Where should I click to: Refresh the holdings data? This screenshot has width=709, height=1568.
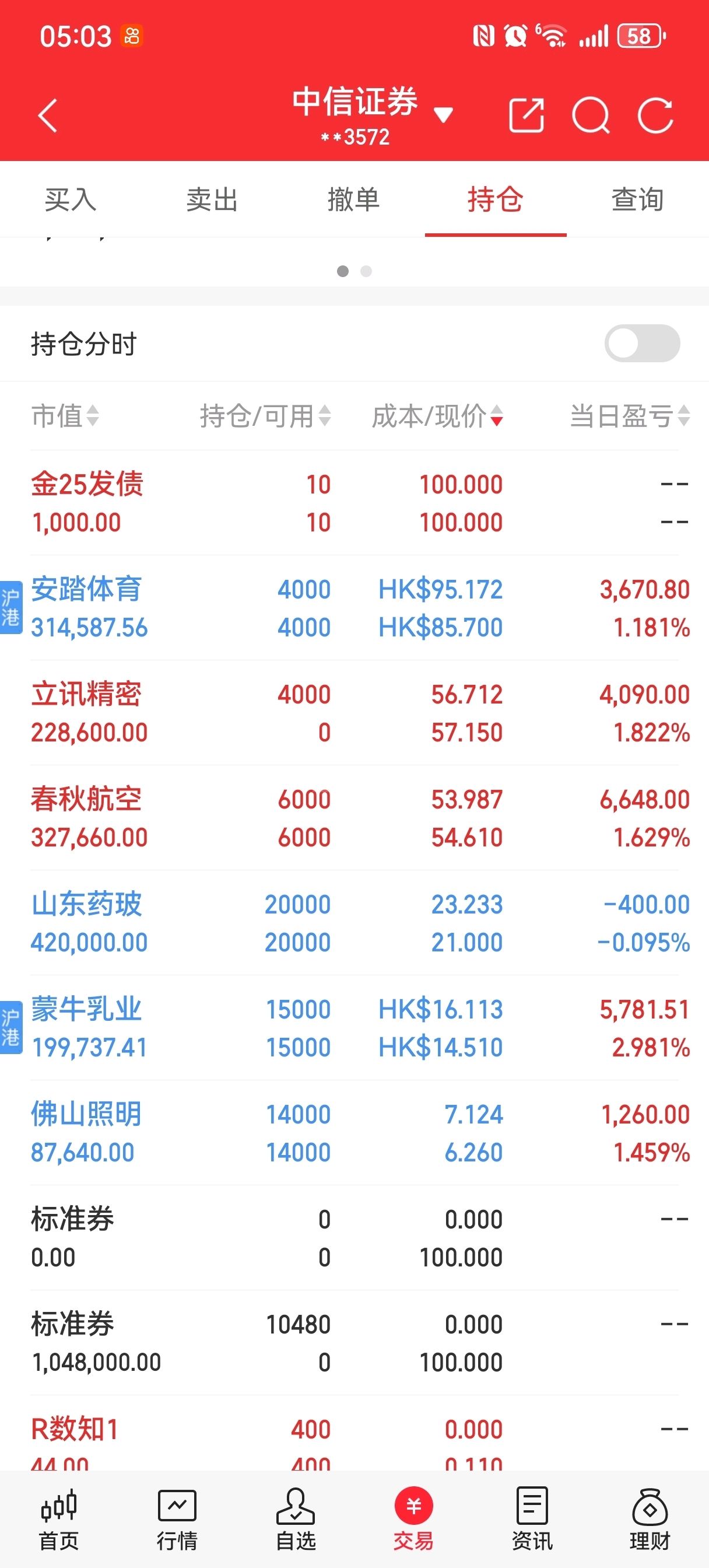[655, 114]
